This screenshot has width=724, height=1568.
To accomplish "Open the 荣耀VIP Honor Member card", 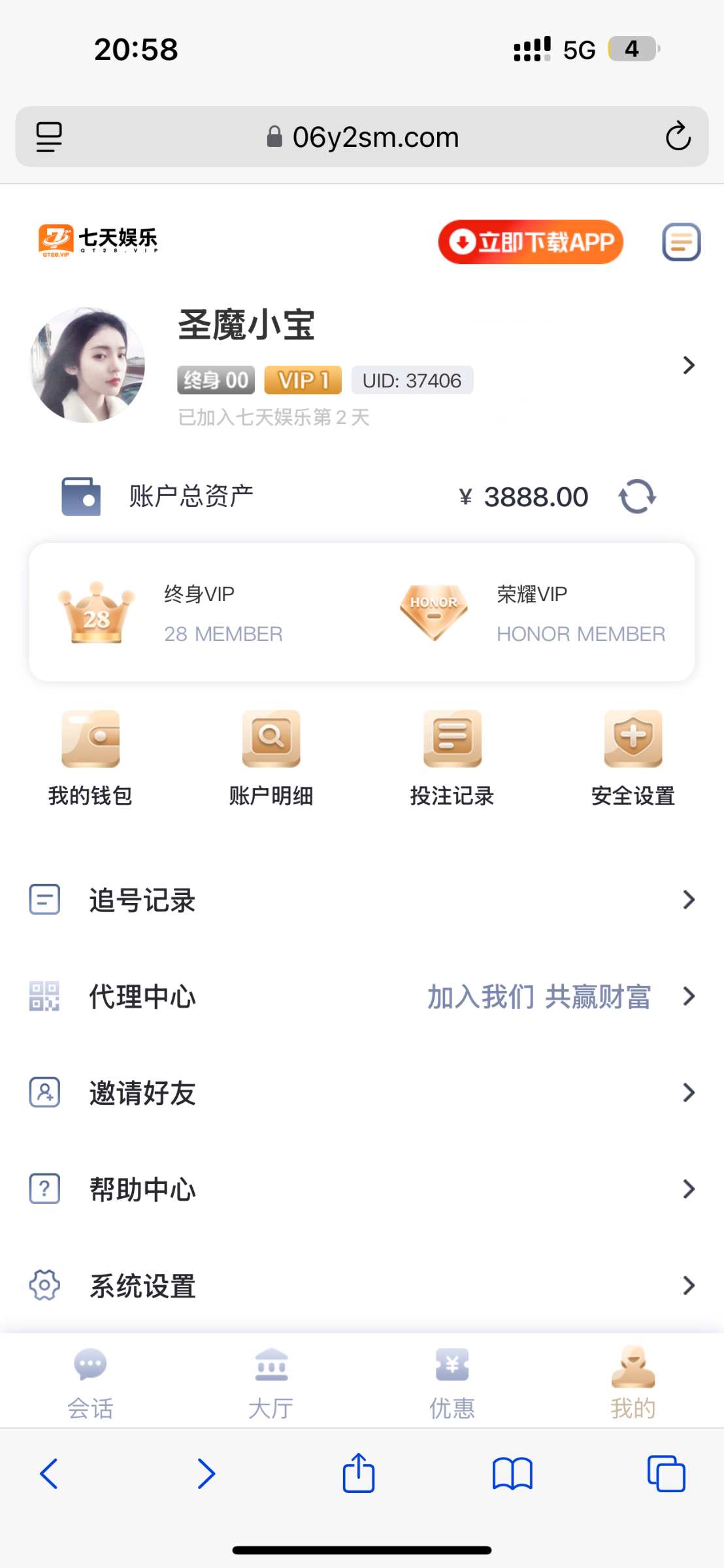I will [533, 613].
